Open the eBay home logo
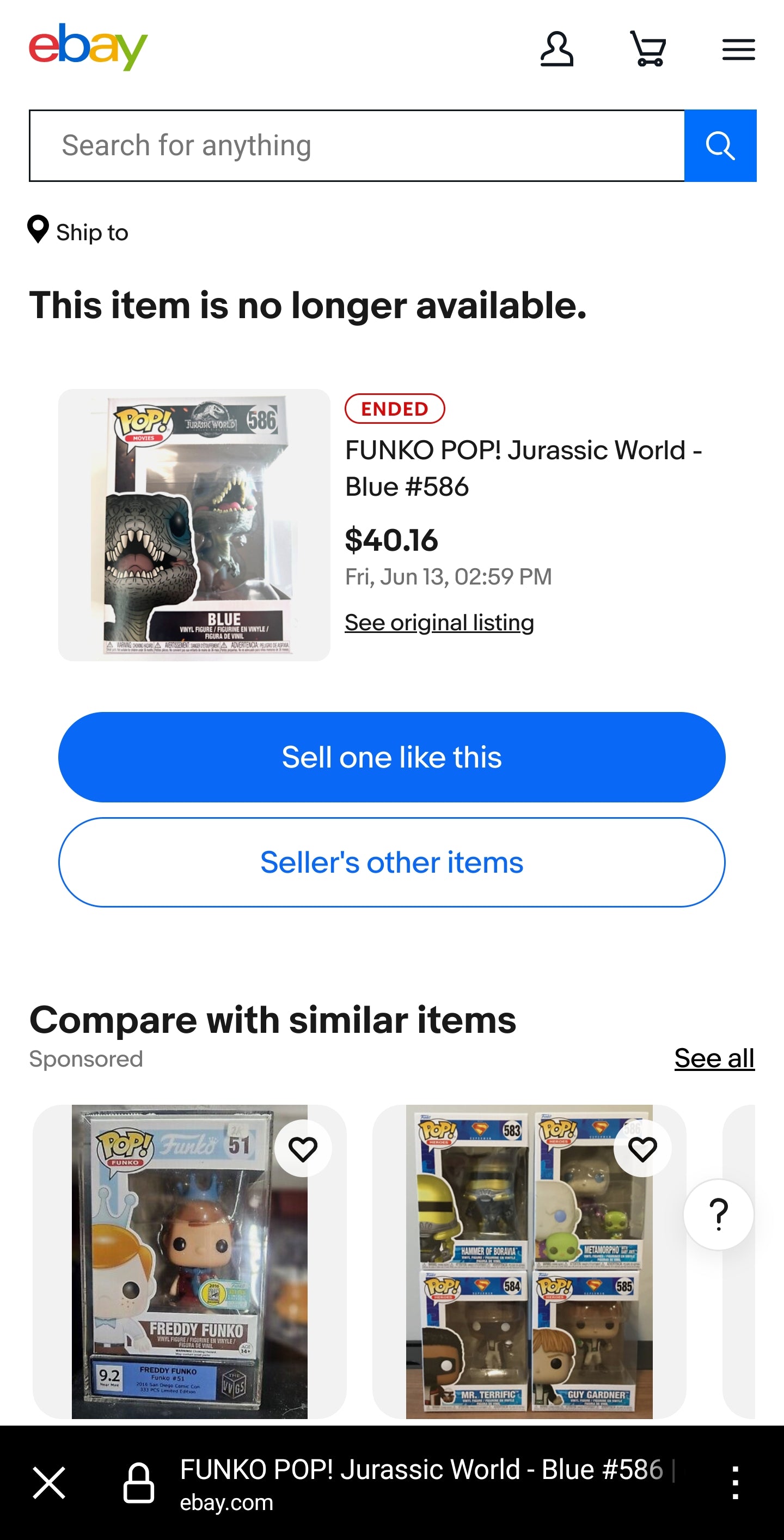Screen dimensions: 784x1540 pyautogui.click(x=88, y=47)
